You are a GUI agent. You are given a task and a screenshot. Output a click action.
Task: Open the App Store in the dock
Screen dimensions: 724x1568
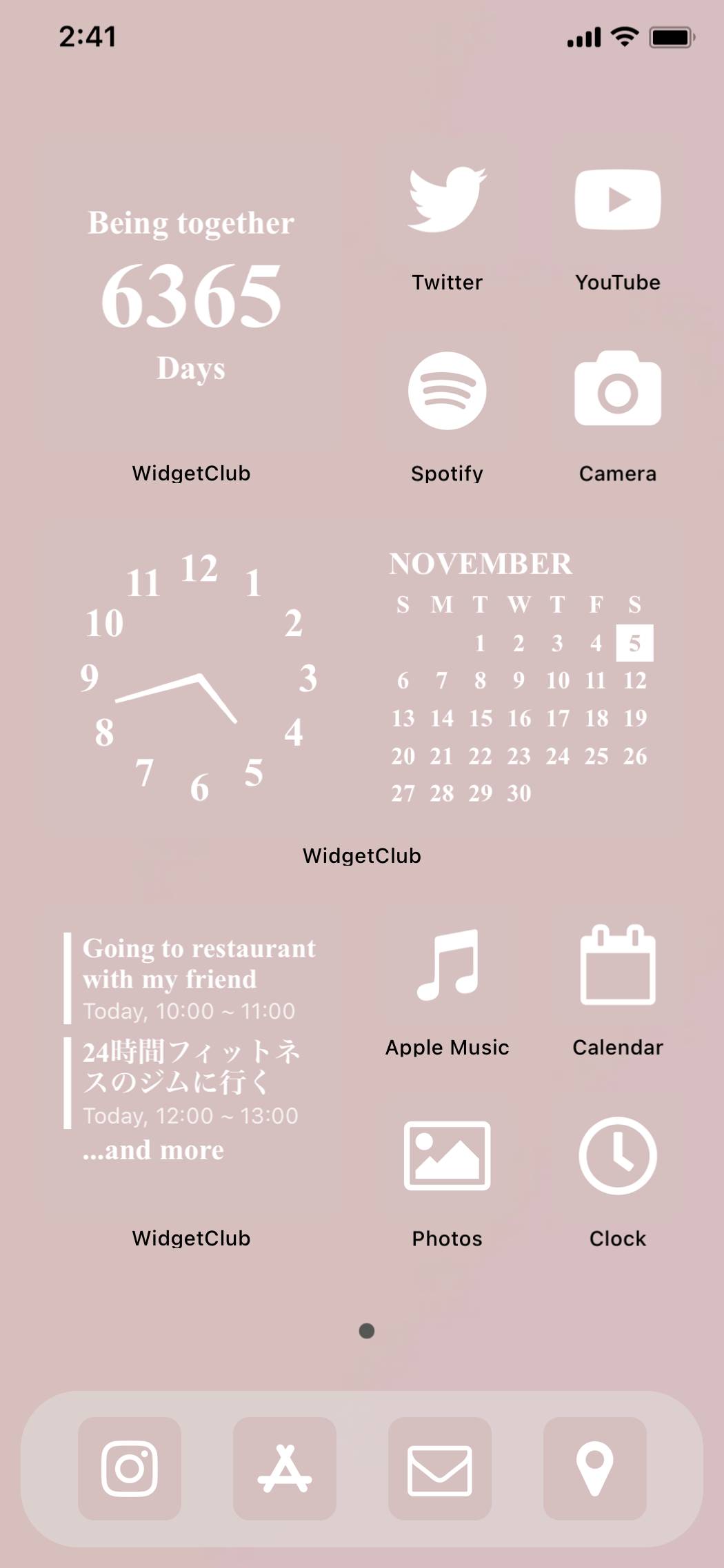tap(285, 1468)
